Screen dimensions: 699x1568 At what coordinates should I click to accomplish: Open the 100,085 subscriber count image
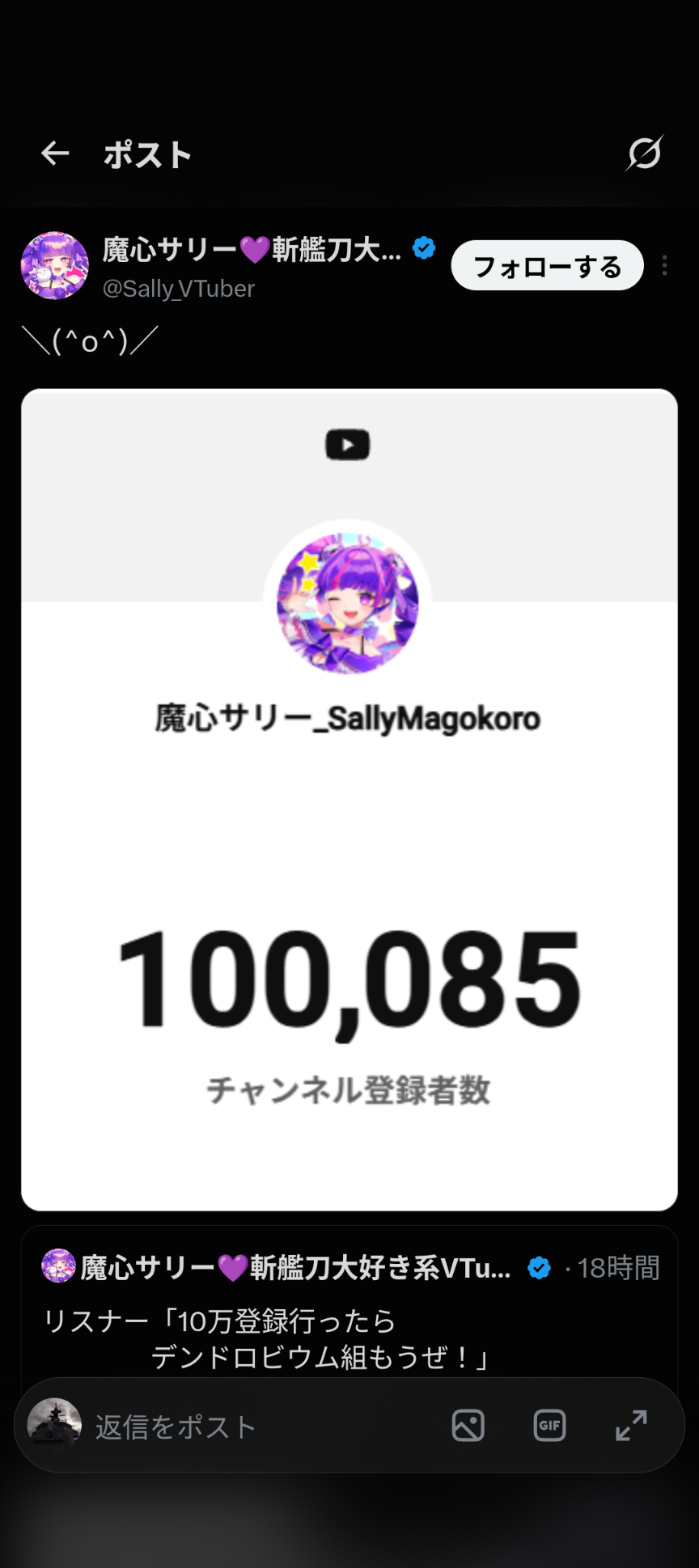click(x=349, y=800)
